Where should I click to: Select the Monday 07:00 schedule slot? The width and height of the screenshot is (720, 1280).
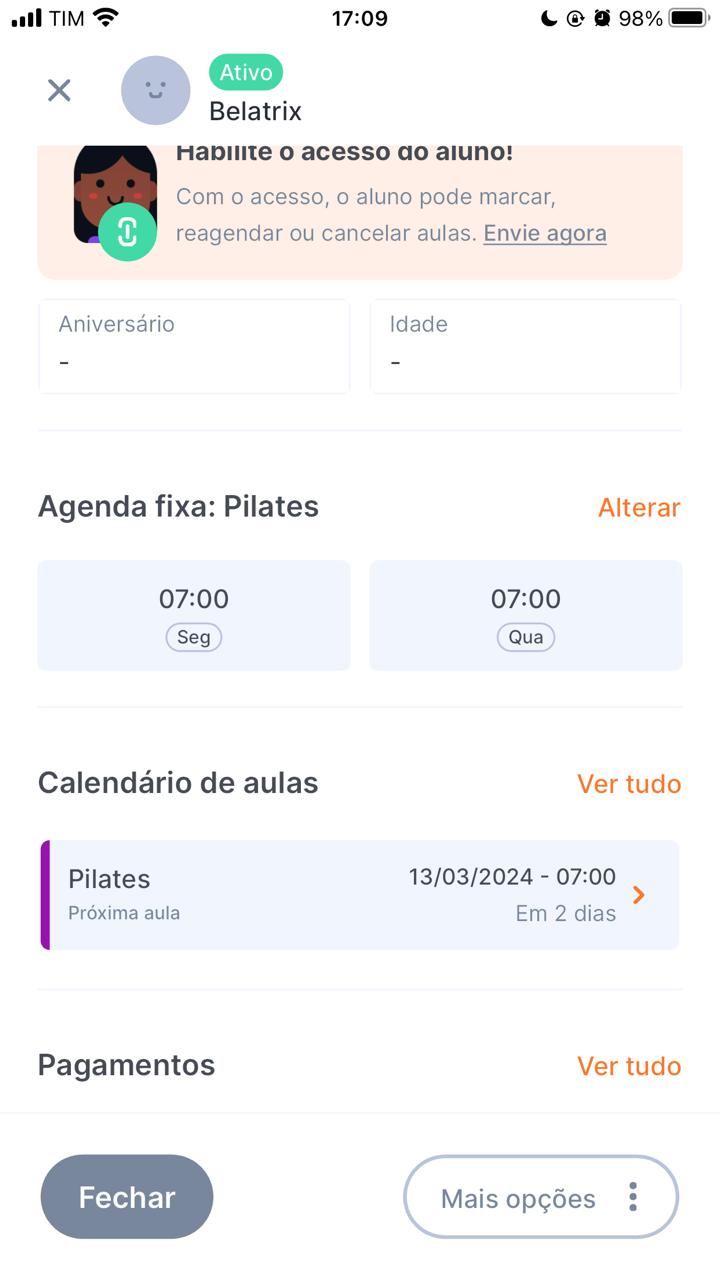pos(194,615)
